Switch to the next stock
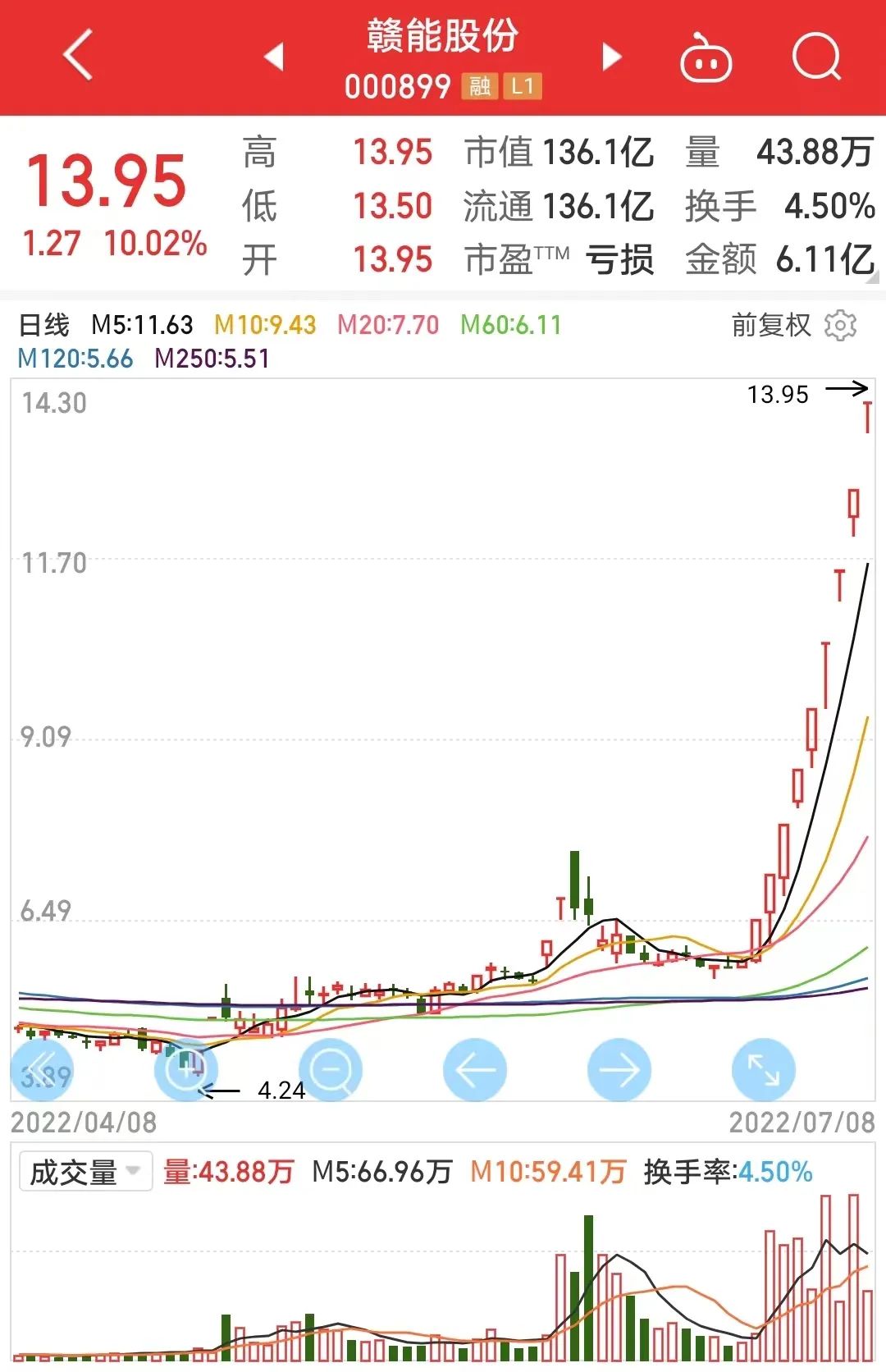This screenshot has width=886, height=1372. click(x=611, y=57)
